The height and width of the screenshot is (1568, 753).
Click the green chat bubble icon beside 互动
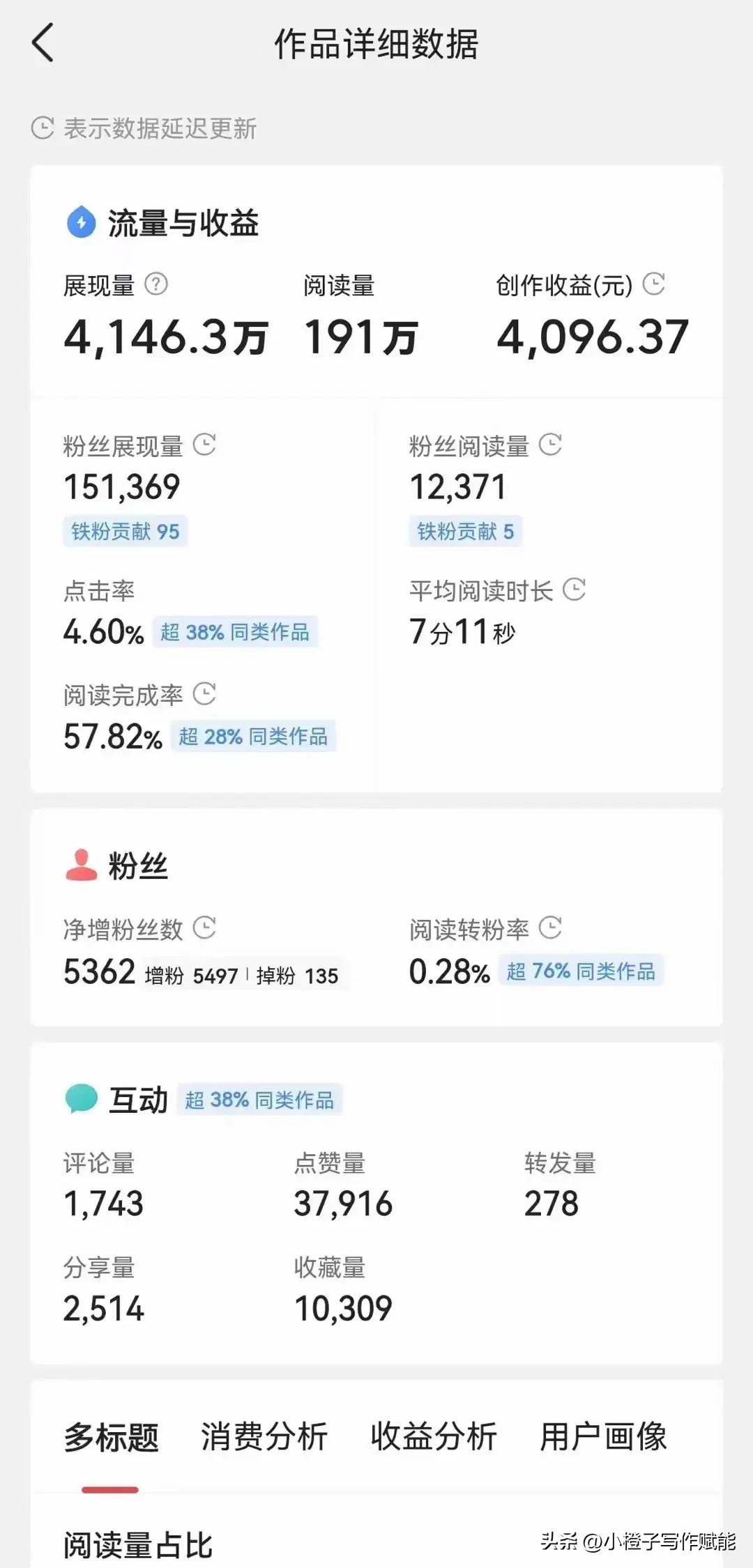pyautogui.click(x=82, y=1098)
